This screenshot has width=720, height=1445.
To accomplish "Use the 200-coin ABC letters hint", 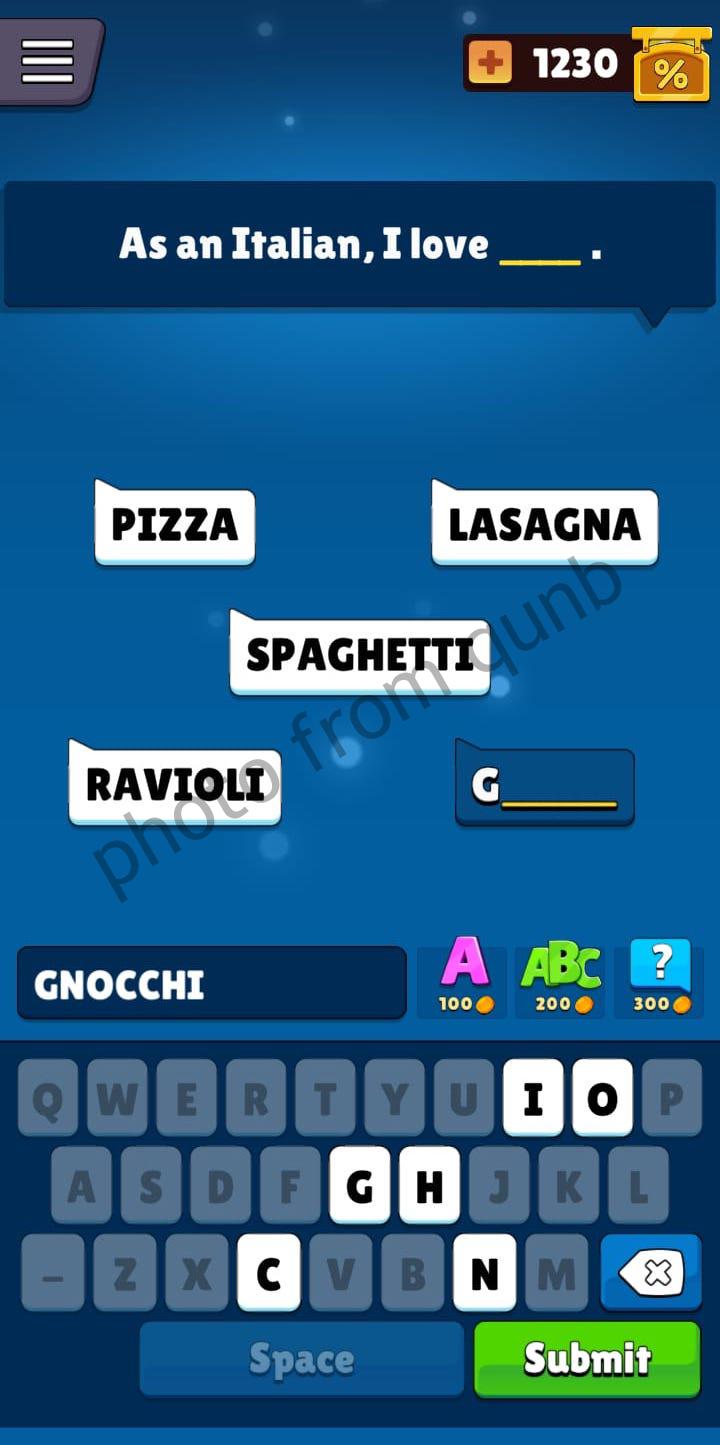I will (x=560, y=977).
